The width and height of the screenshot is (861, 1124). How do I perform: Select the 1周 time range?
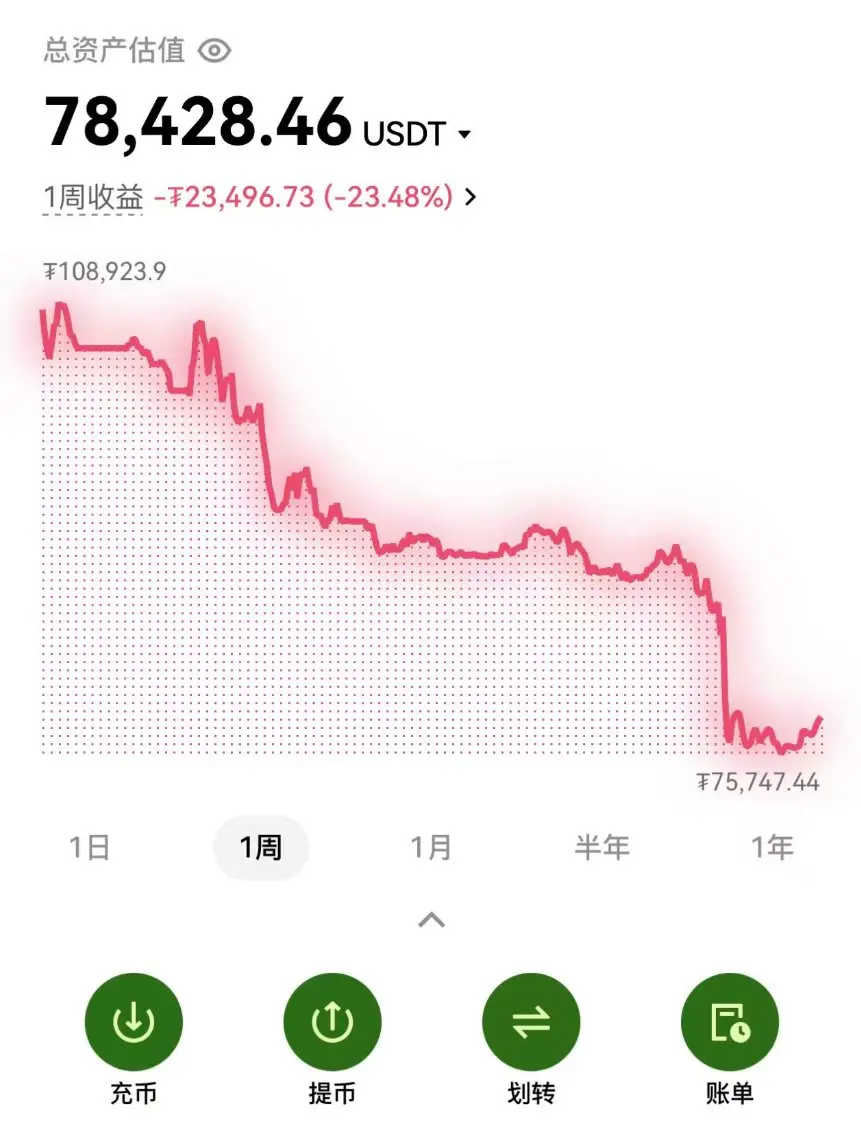click(x=261, y=848)
